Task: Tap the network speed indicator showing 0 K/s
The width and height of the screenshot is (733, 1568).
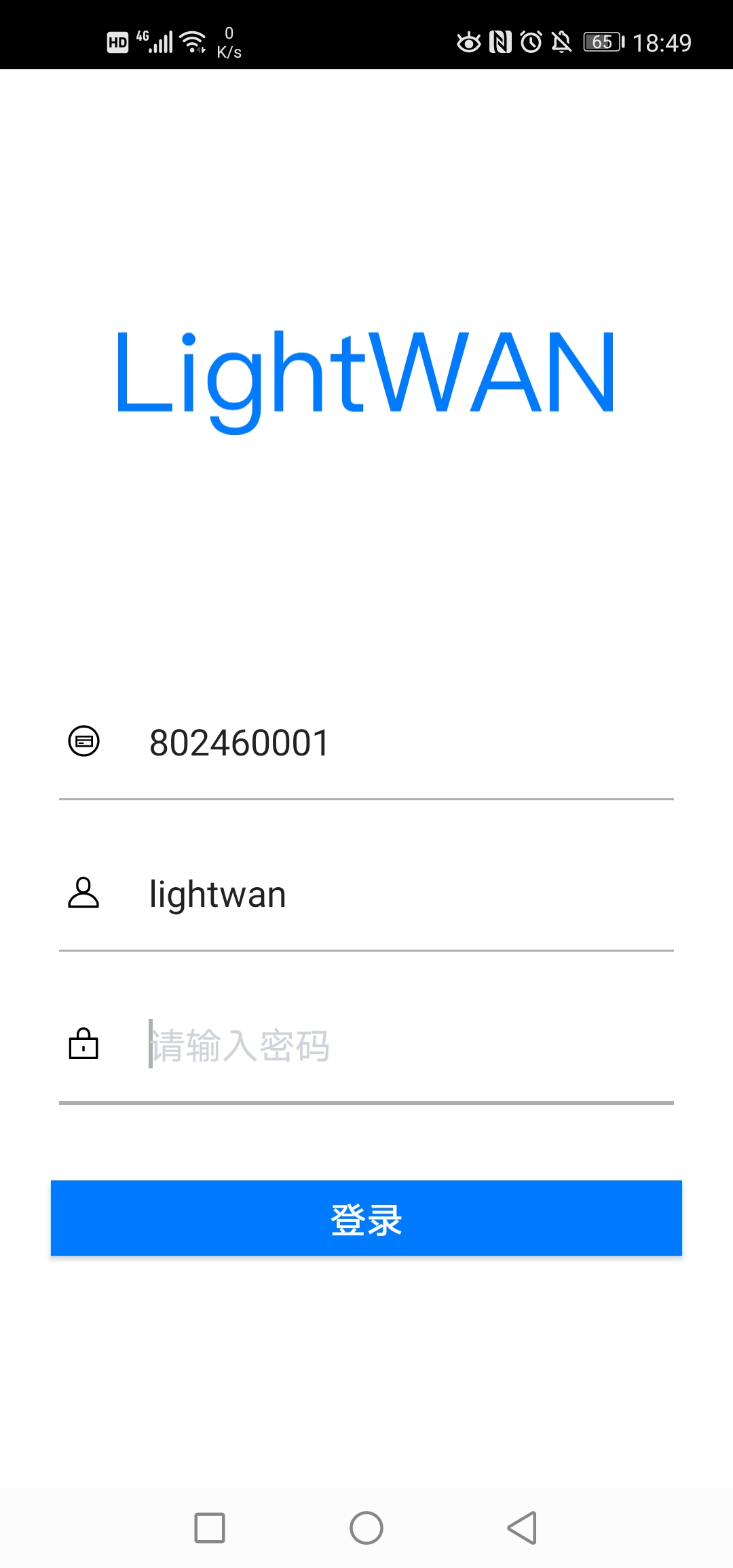Action: pos(229,41)
